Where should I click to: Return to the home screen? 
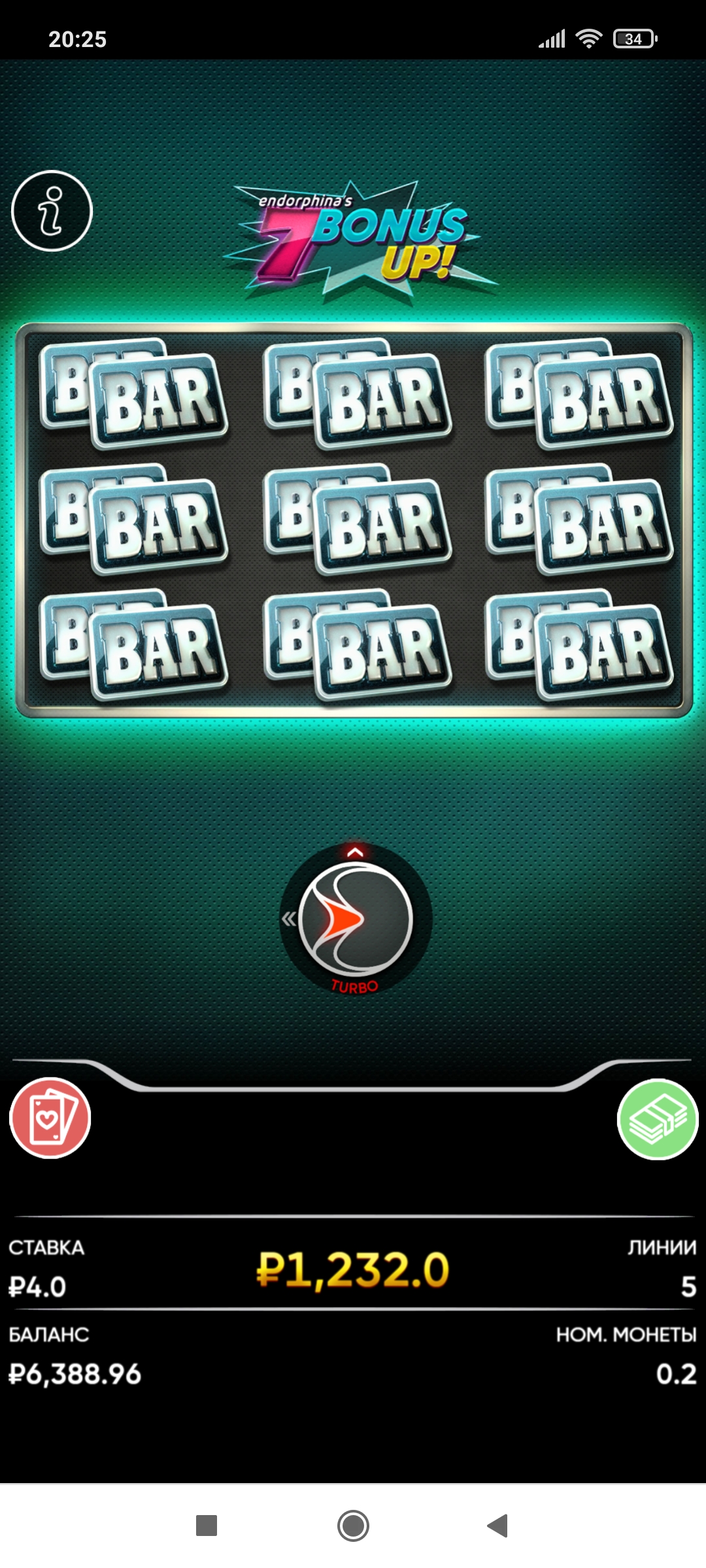353,1526
